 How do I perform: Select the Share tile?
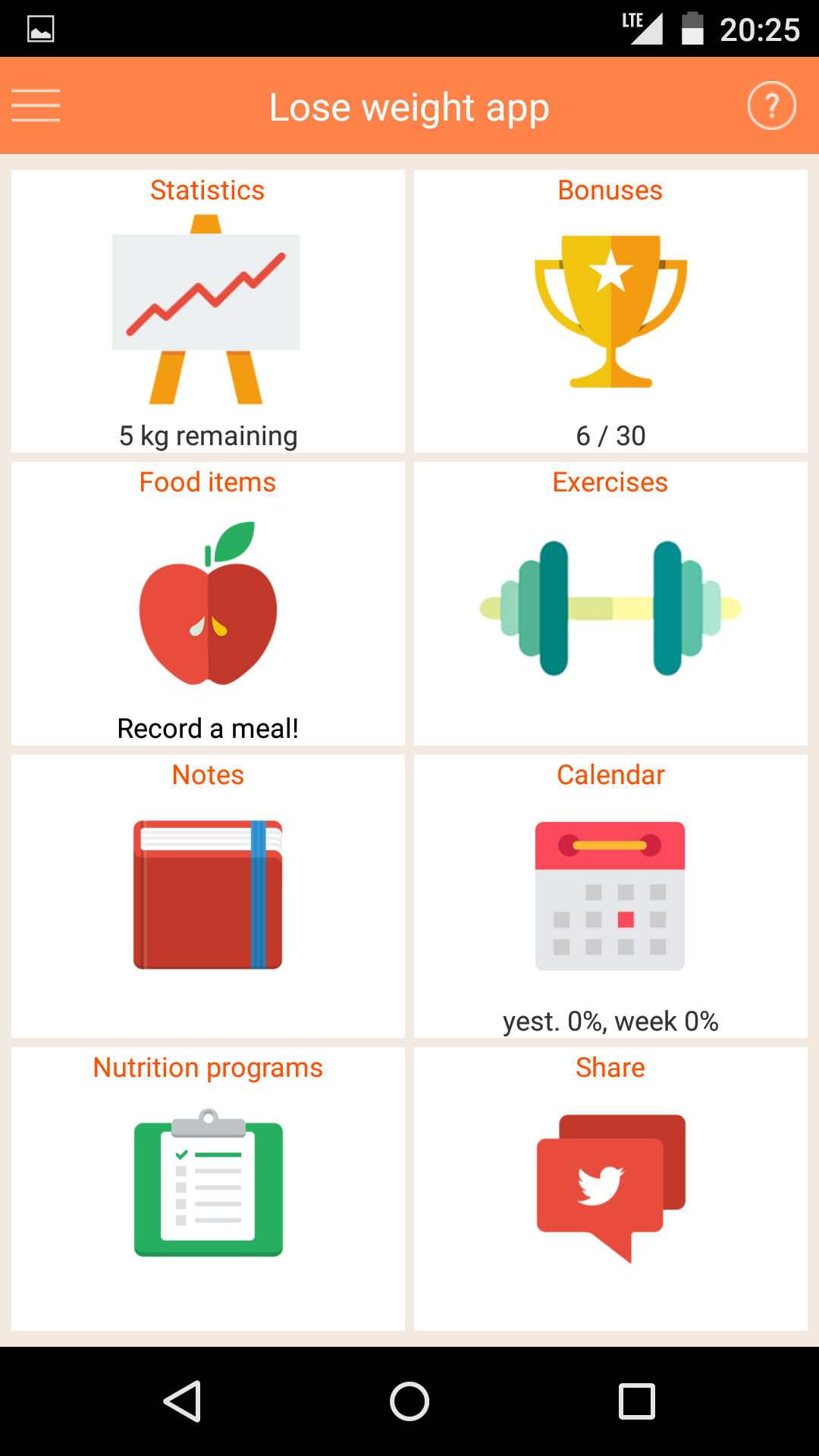click(x=610, y=1188)
